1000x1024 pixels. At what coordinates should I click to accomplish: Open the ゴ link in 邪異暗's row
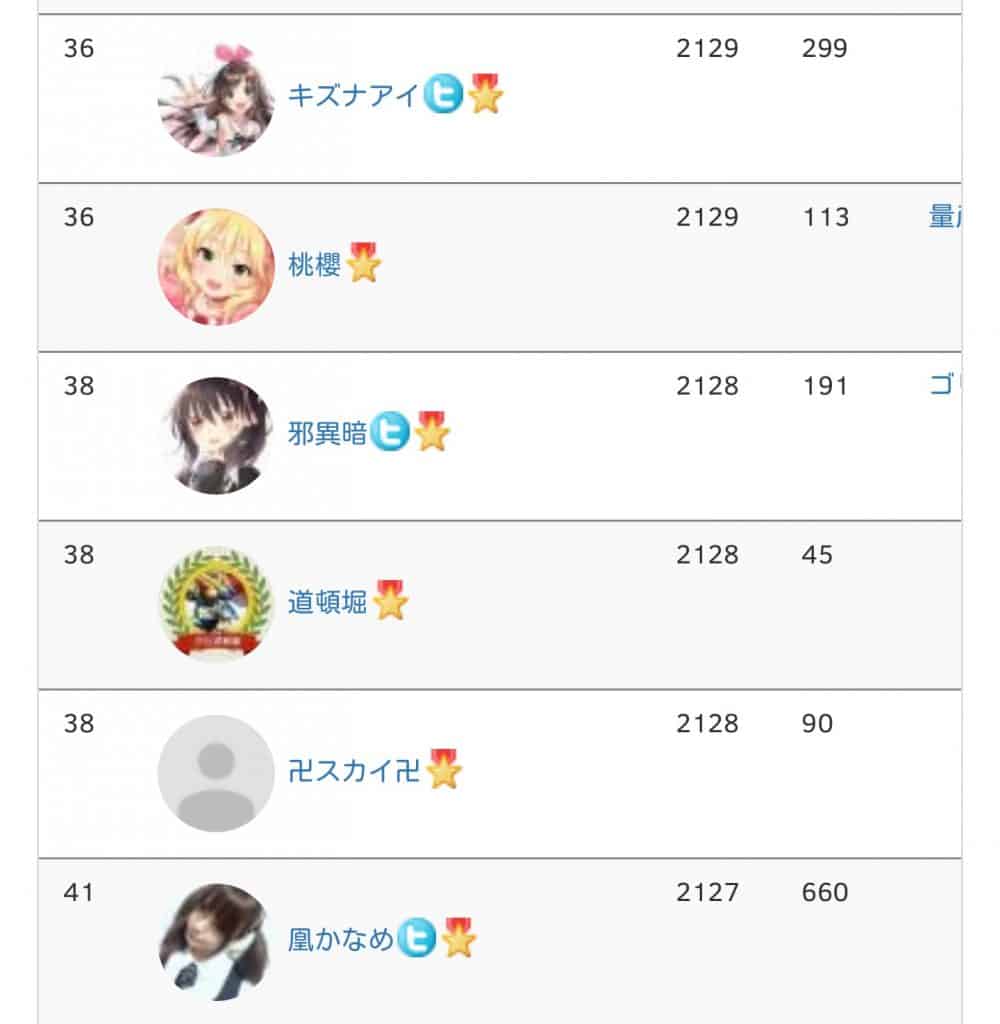943,385
